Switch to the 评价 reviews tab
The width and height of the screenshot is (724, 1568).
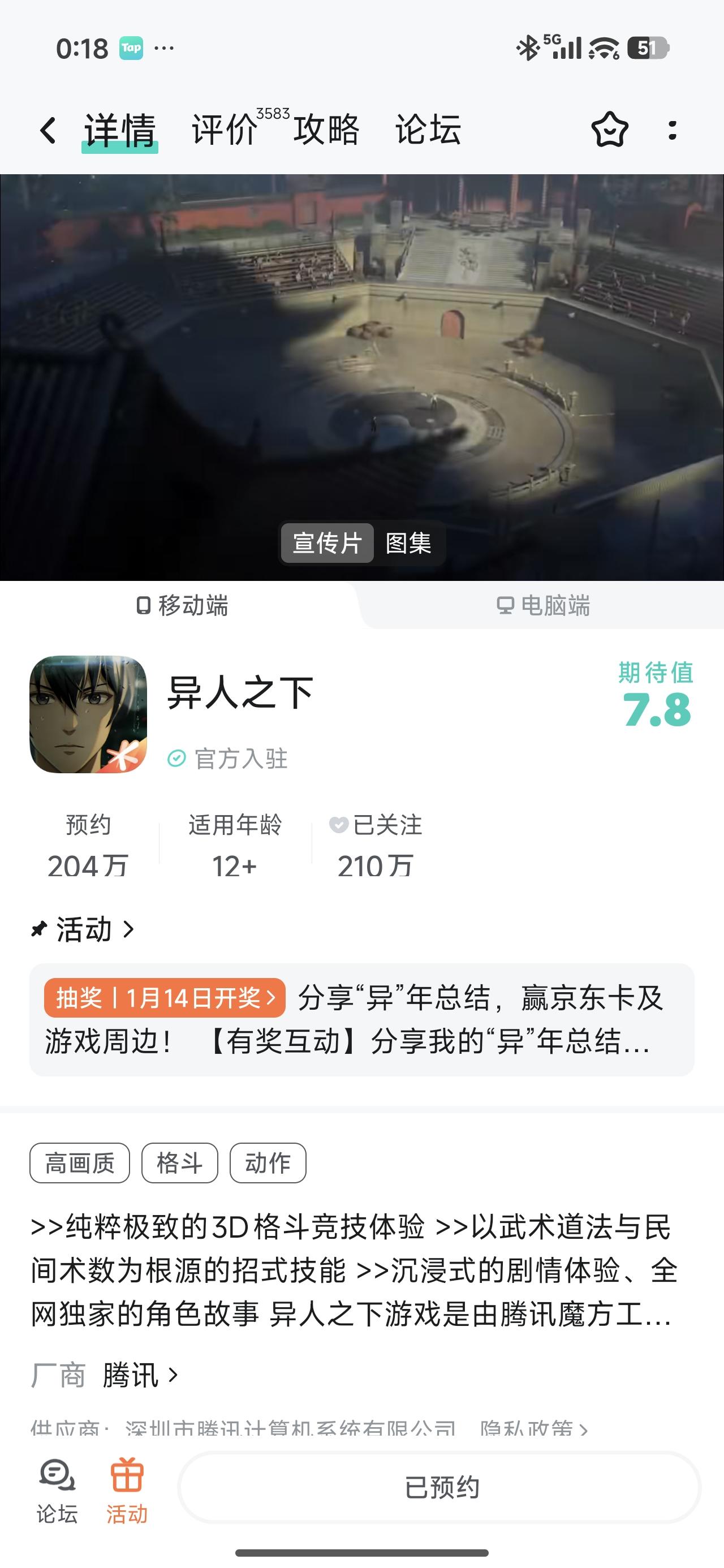click(225, 130)
